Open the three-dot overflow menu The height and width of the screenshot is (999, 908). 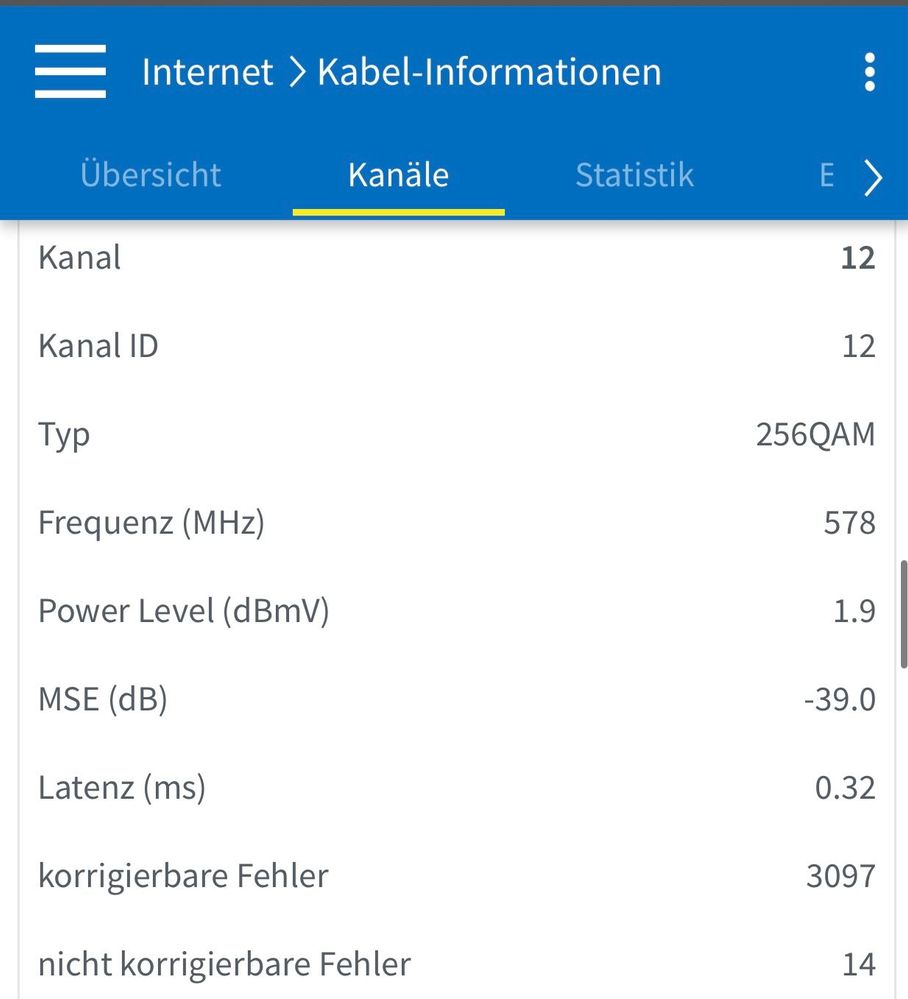coord(869,72)
